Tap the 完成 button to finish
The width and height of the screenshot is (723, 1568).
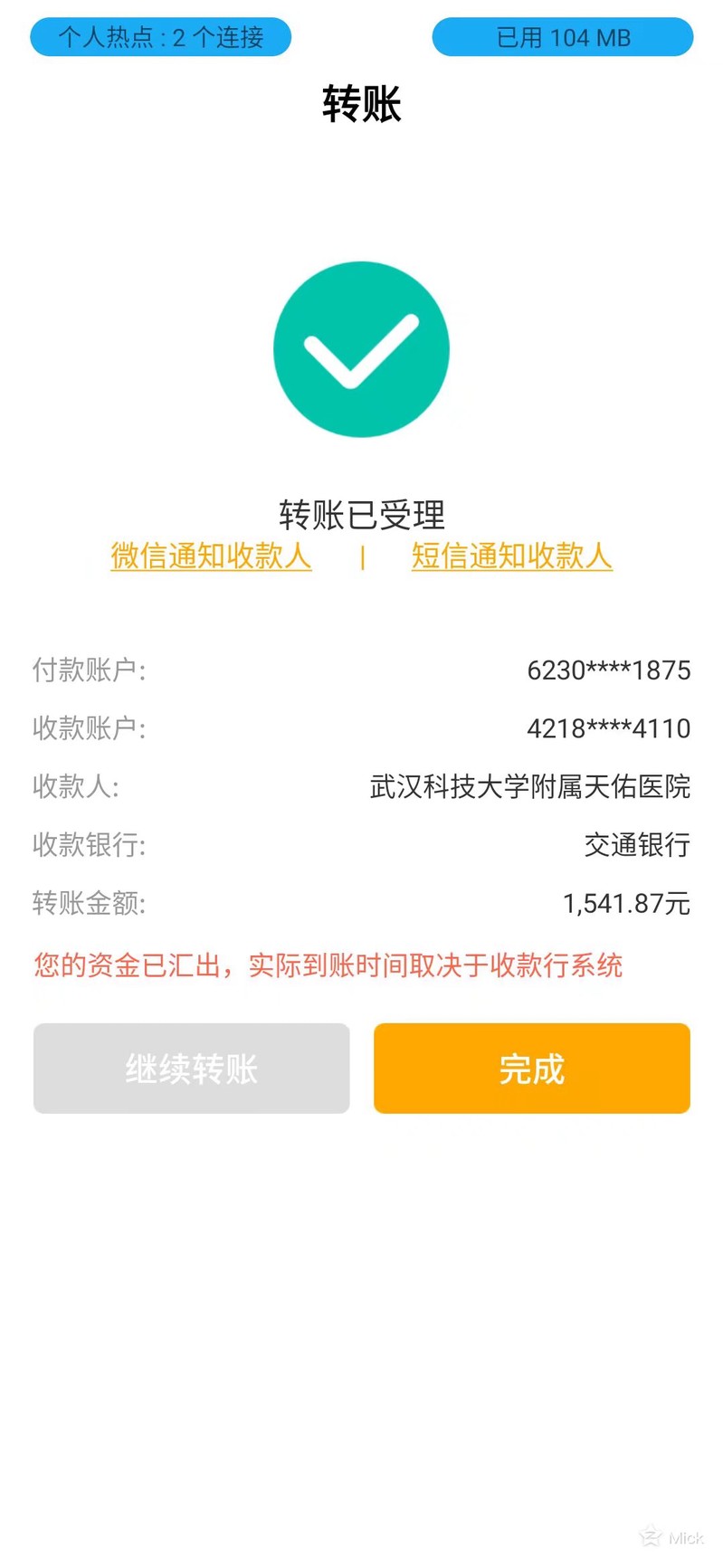(532, 1068)
